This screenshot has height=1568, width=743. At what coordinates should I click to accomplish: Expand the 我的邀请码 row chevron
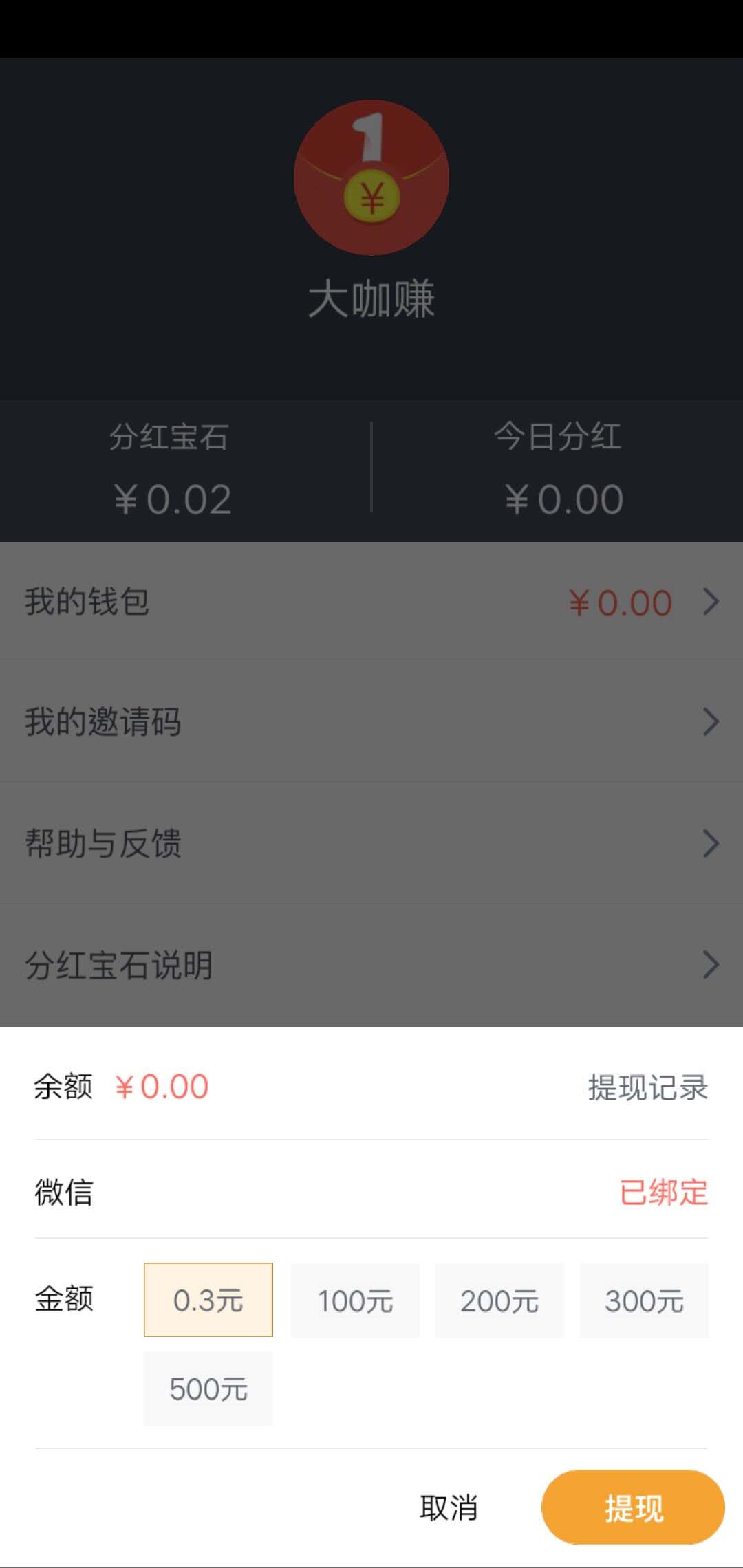(711, 723)
